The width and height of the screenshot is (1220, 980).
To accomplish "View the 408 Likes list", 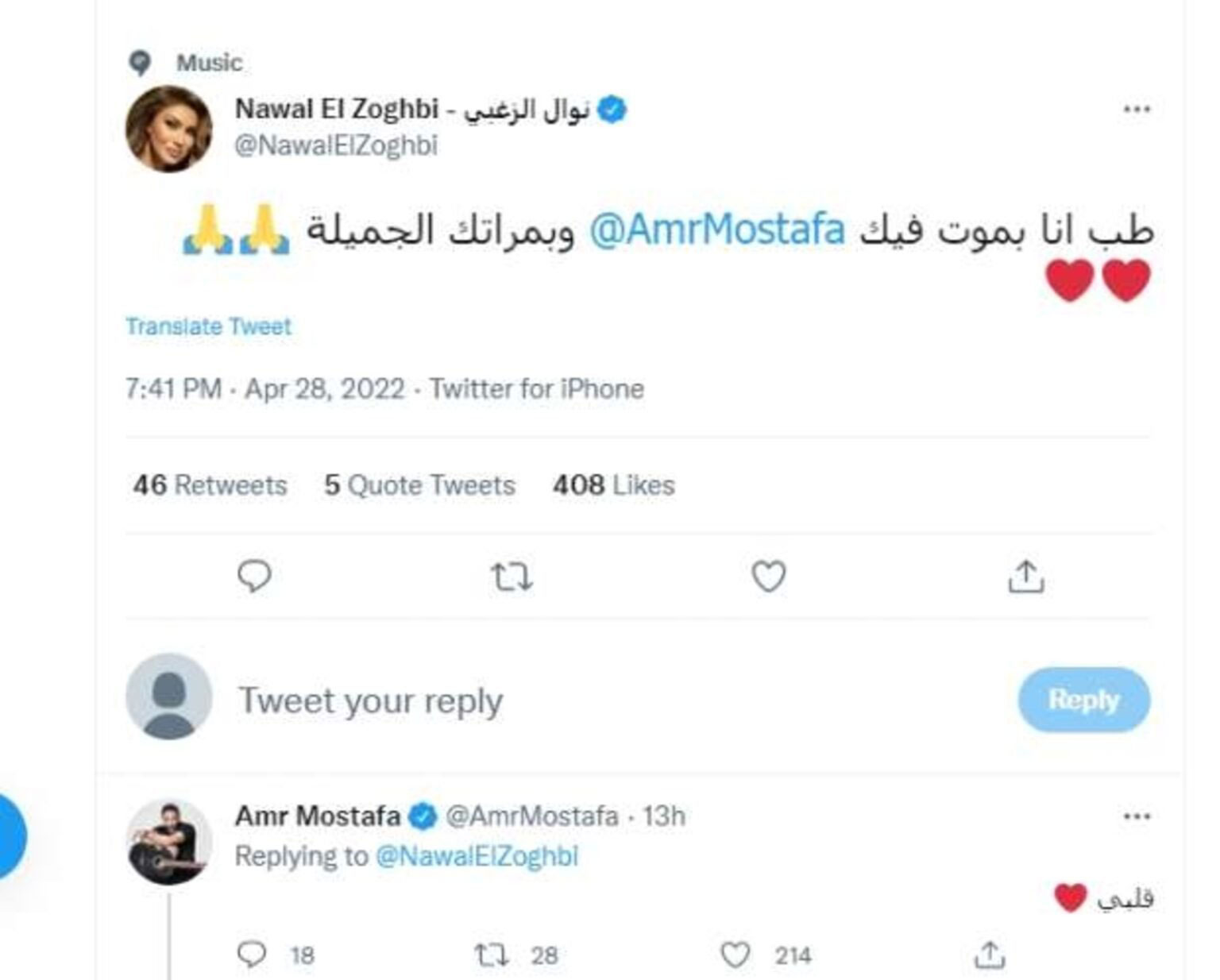I will point(613,485).
